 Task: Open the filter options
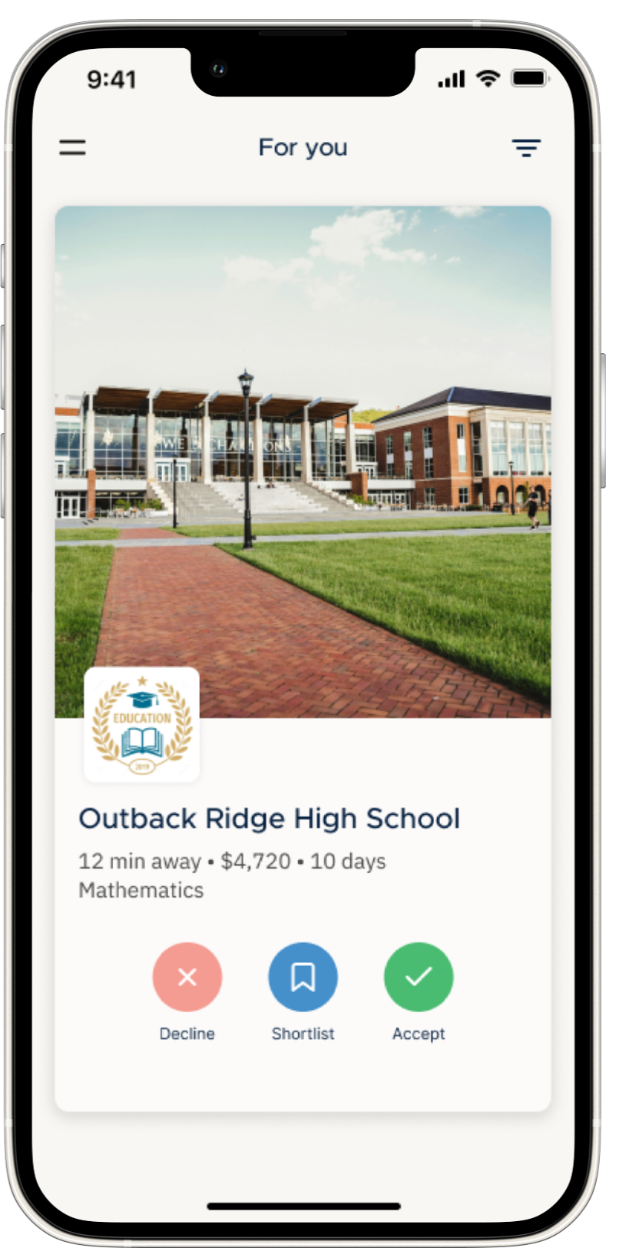[x=526, y=148]
